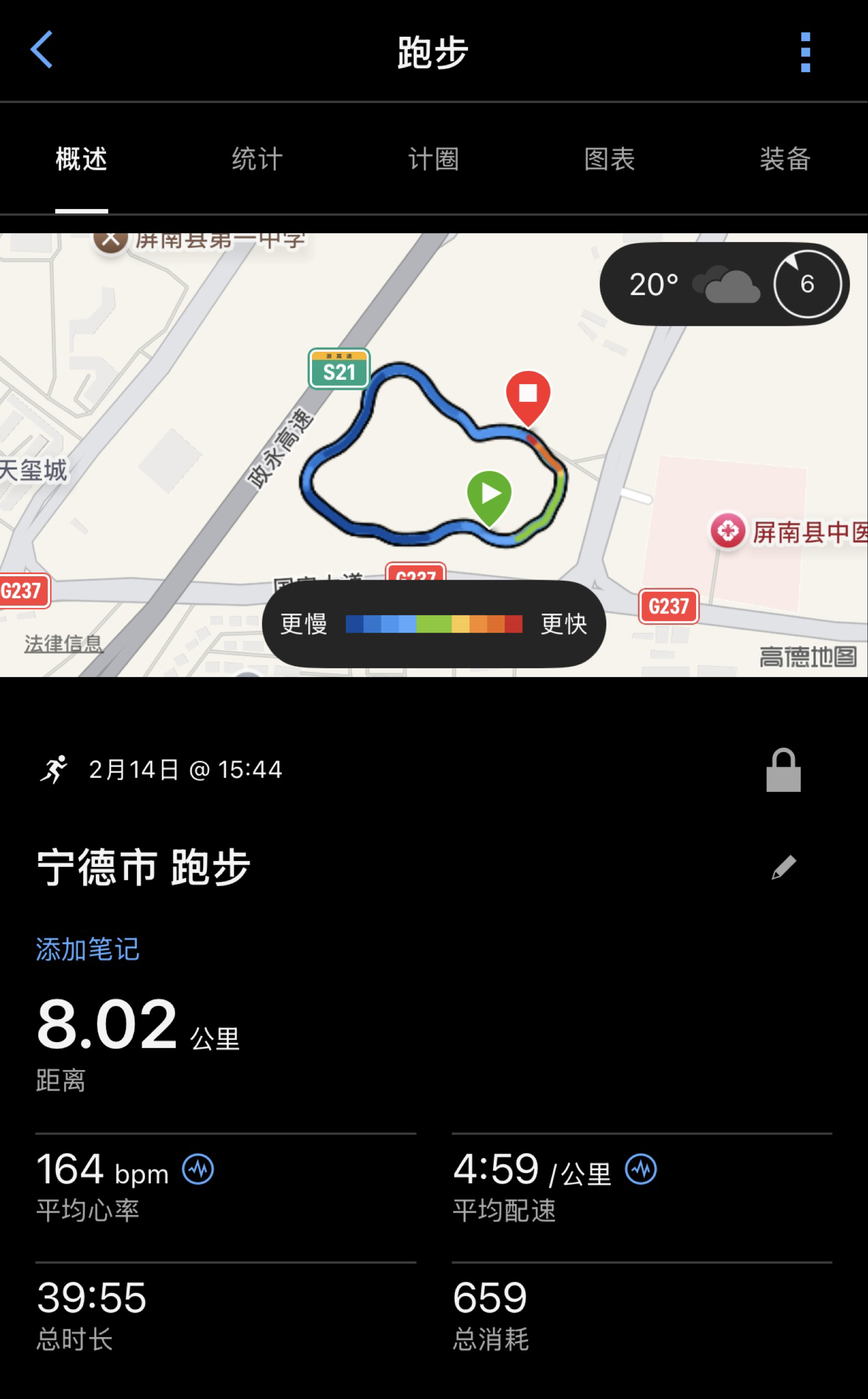Image resolution: width=868 pixels, height=1399 pixels.
Task: Go back to the previous screen
Action: click(42, 50)
